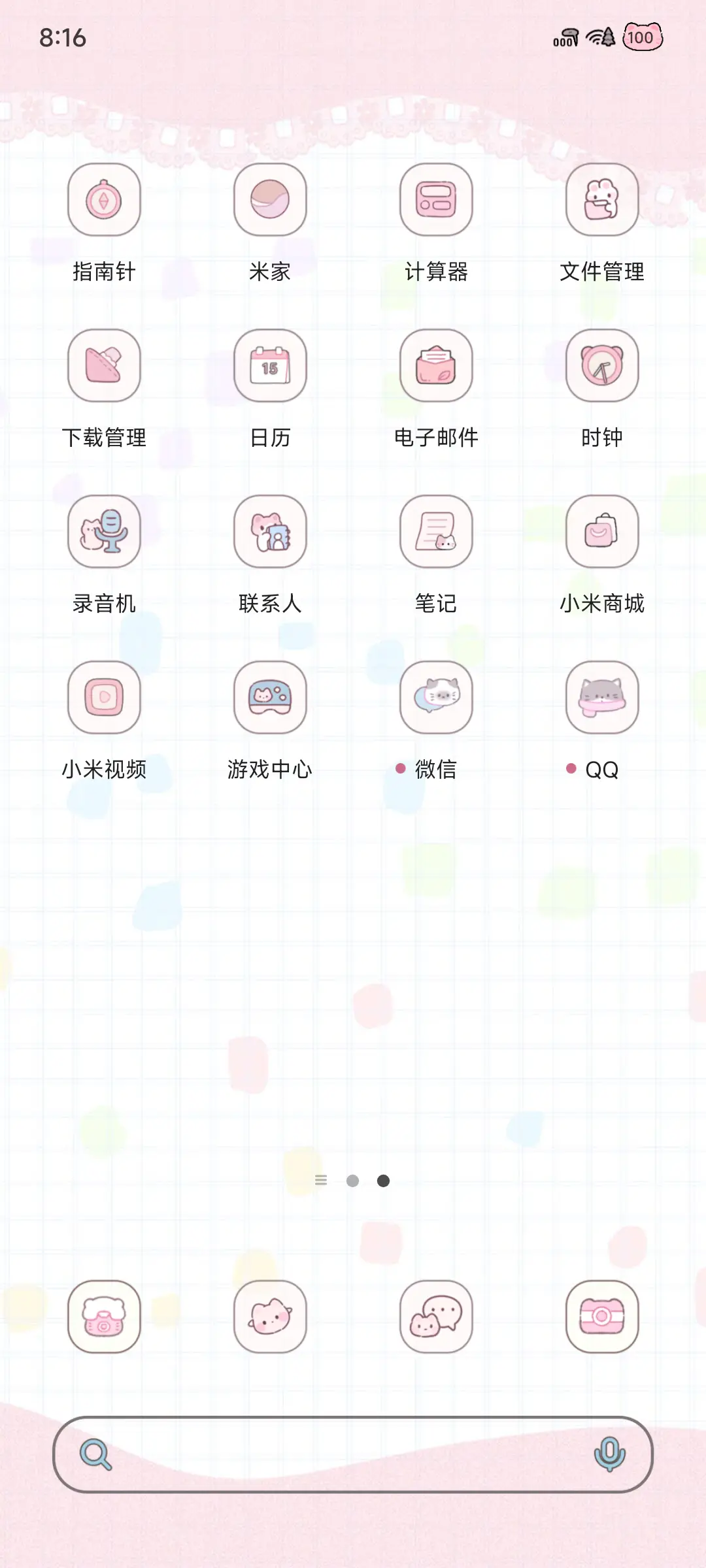Open 微信 with the unread badge

pyautogui.click(x=436, y=696)
